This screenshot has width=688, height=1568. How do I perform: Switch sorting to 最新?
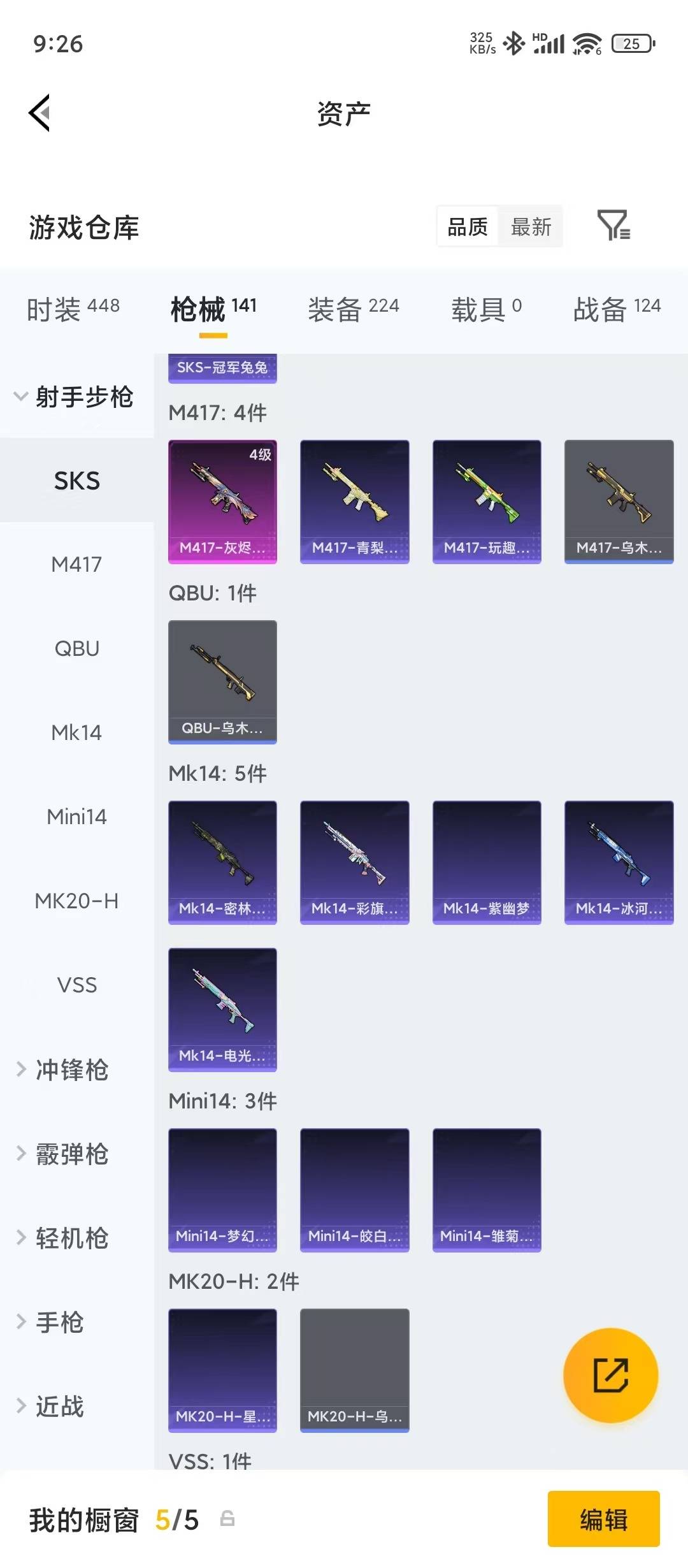(x=531, y=227)
